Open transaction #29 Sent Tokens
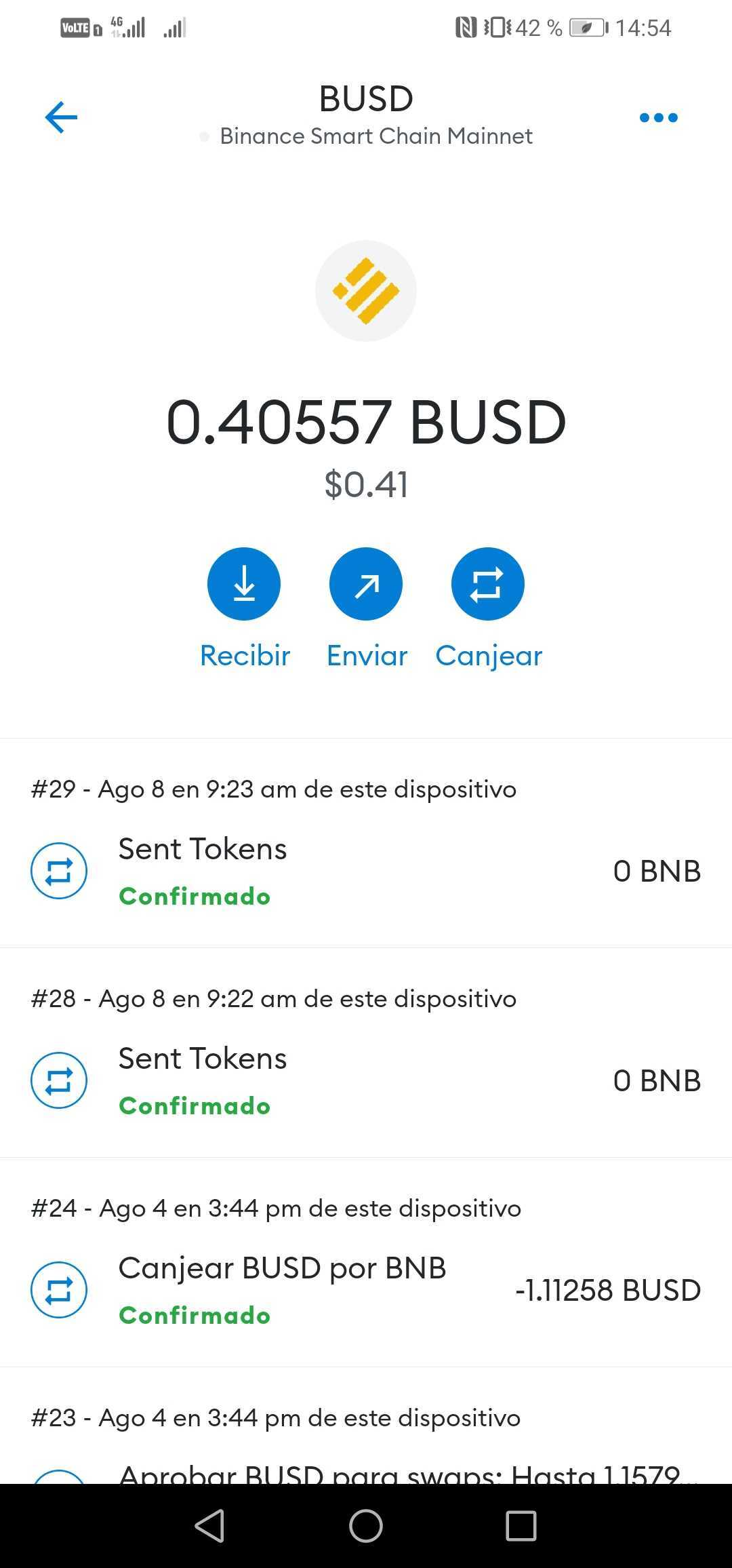 coord(366,871)
